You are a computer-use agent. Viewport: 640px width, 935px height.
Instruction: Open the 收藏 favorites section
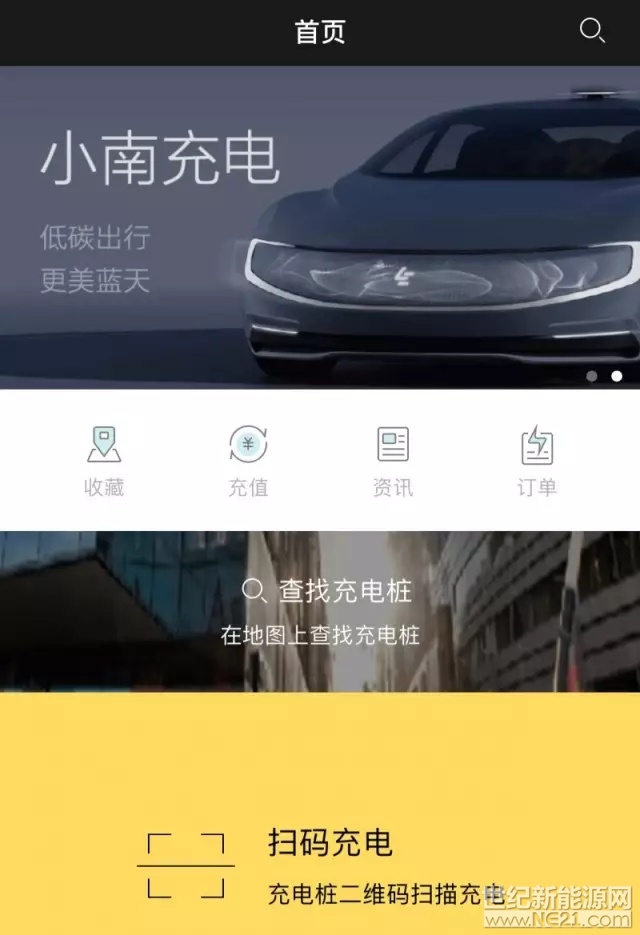(x=104, y=460)
